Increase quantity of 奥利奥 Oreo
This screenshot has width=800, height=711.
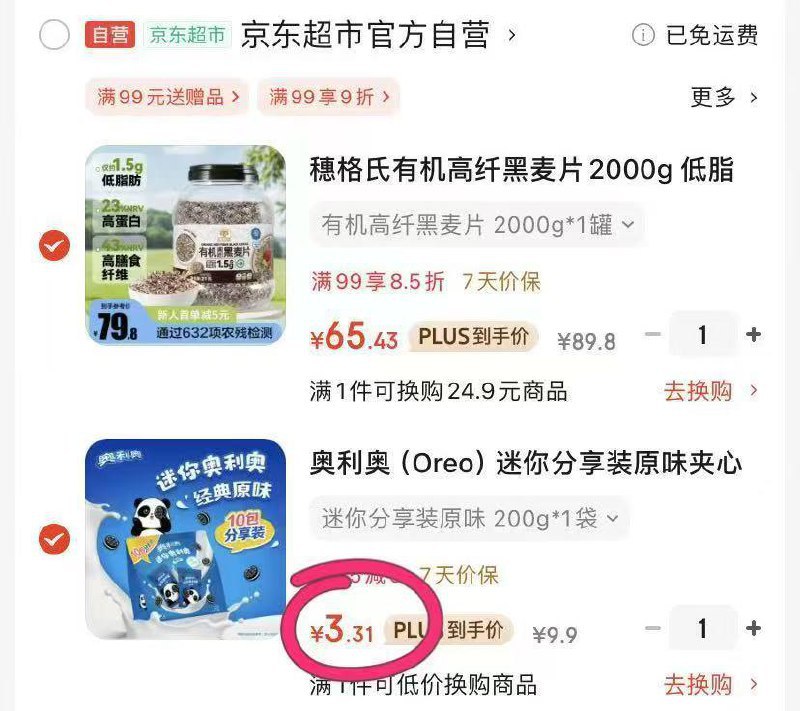tap(753, 628)
